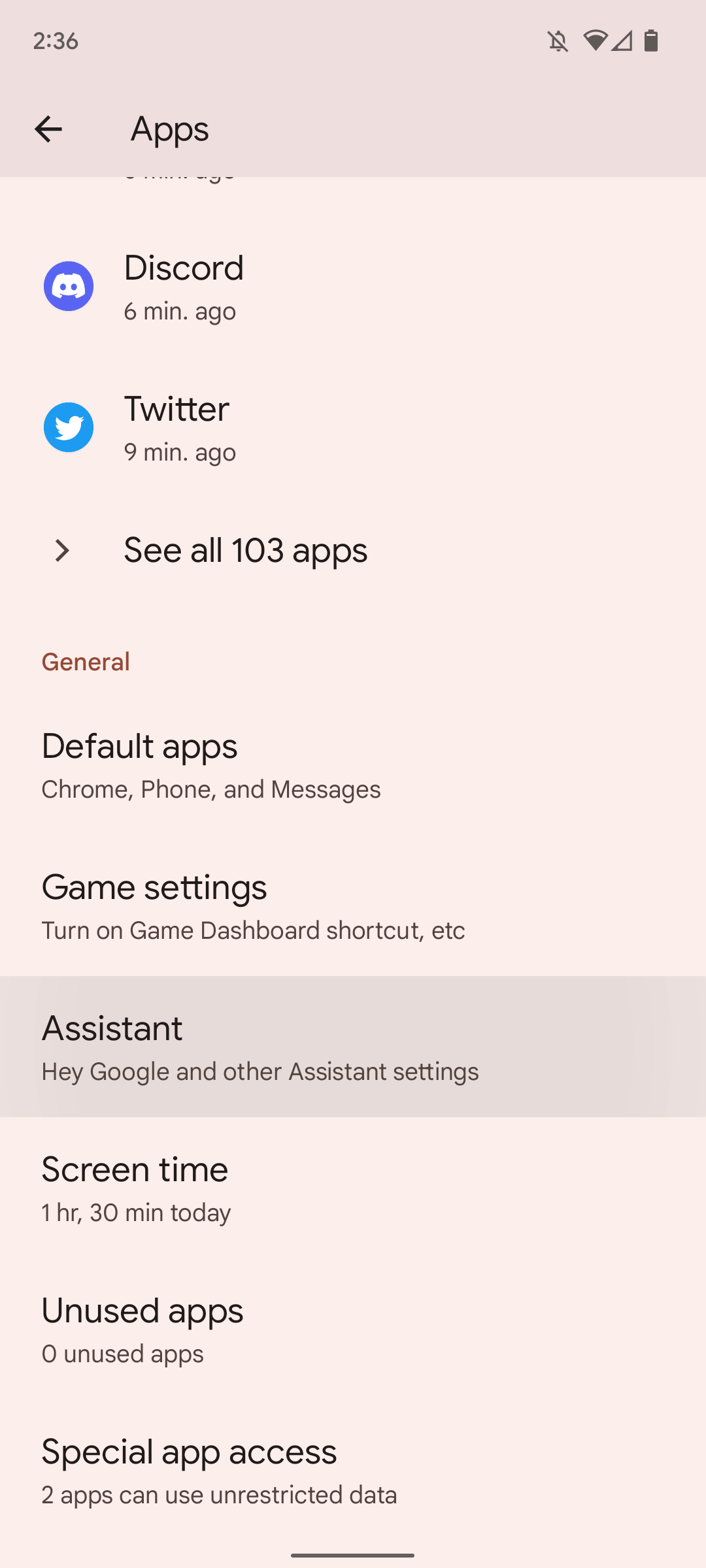Tap the battery status icon

pos(650,41)
